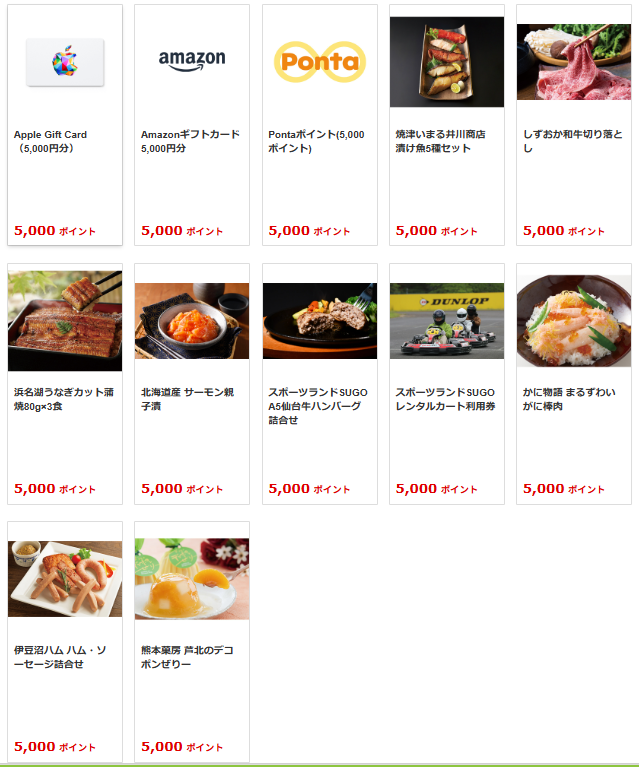View かに物語 まるずわいがに棒肉 item
Viewport: 639px width, 767px height.
[574, 383]
